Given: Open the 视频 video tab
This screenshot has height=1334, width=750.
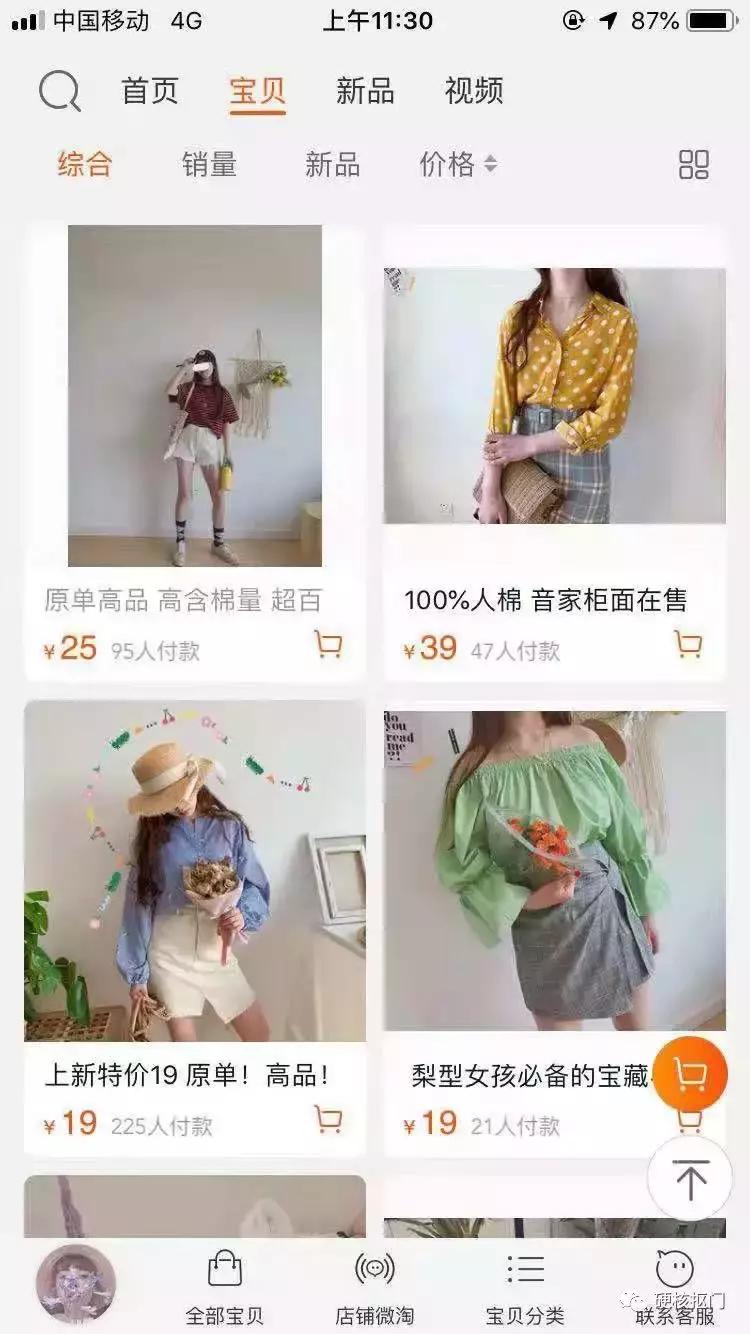Looking at the screenshot, I should tap(474, 91).
